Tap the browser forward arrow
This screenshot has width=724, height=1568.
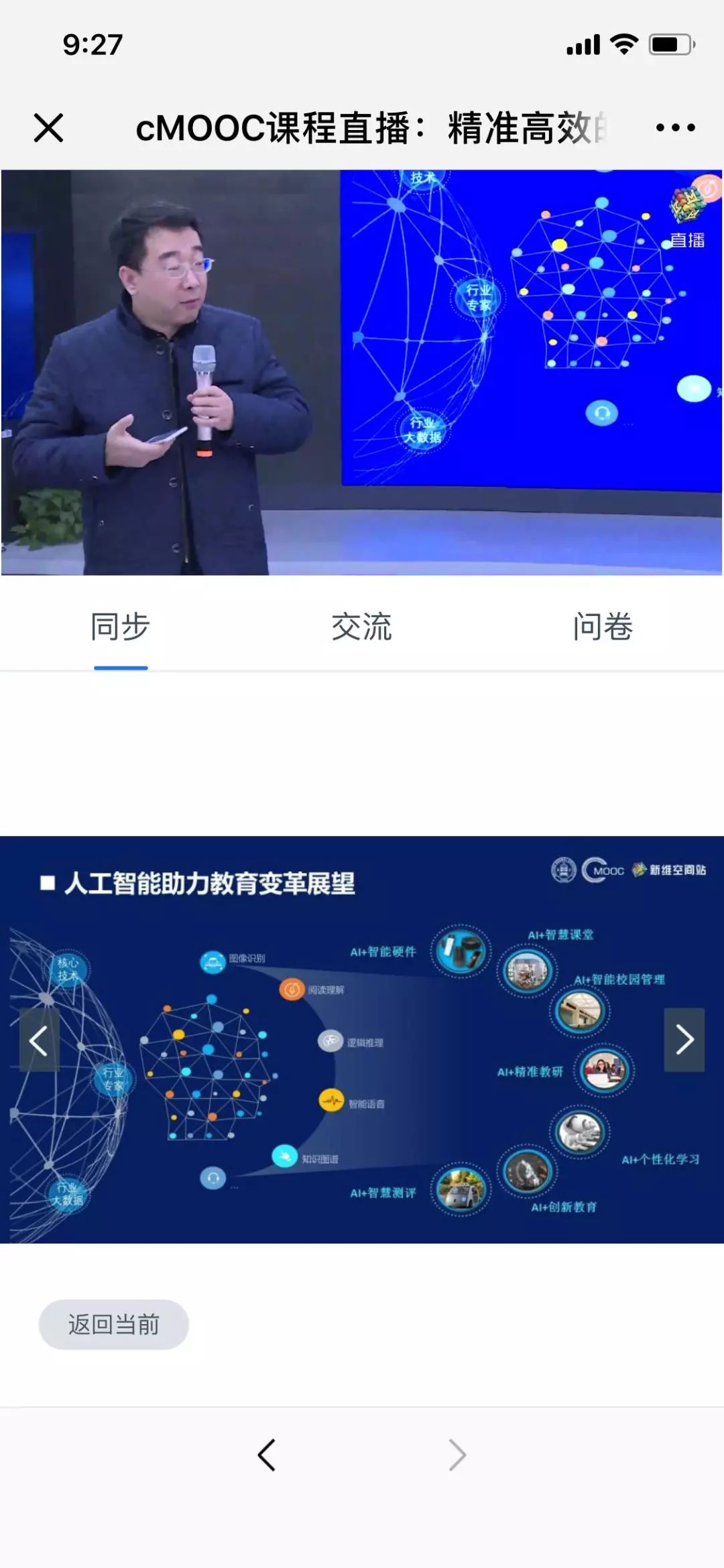click(x=457, y=1455)
